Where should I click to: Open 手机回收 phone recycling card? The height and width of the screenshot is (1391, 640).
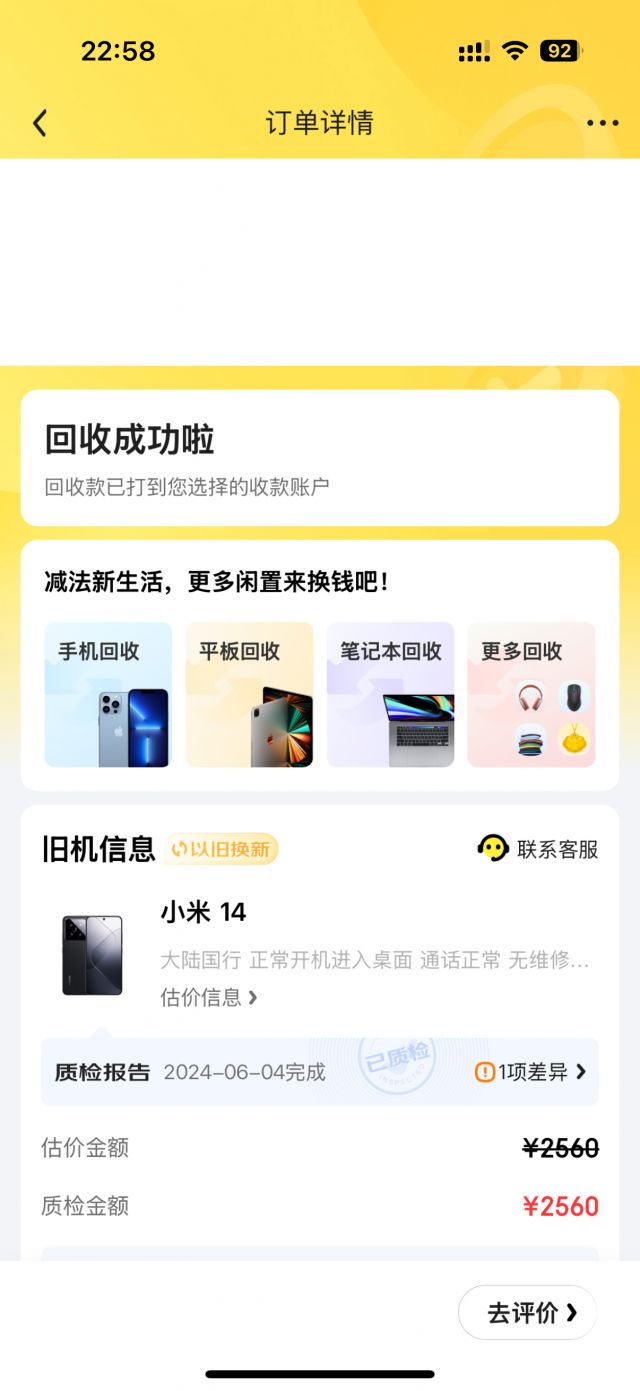pyautogui.click(x=108, y=694)
